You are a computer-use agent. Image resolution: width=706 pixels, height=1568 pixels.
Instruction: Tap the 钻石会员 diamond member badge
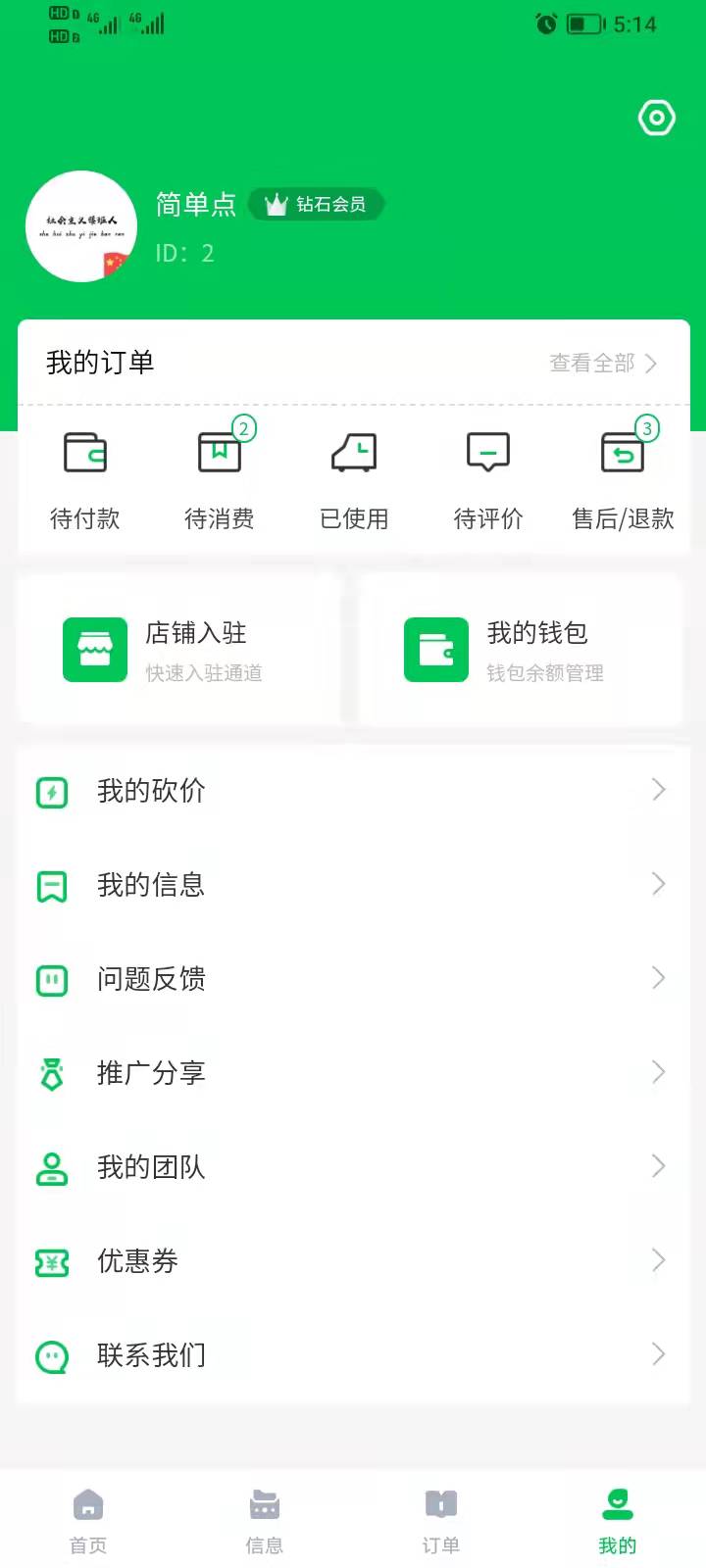click(x=317, y=205)
